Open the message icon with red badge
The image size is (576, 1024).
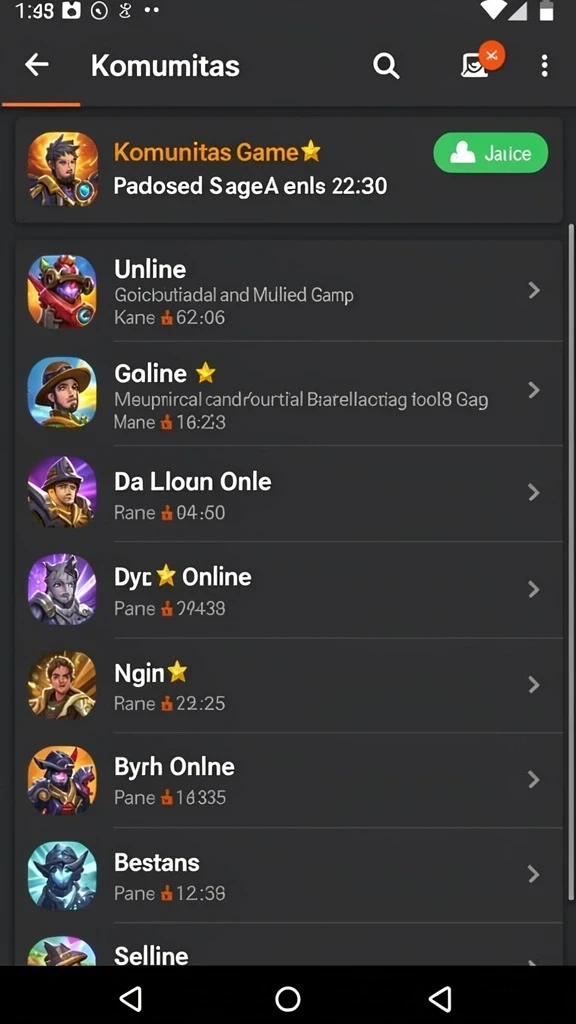pyautogui.click(x=481, y=61)
